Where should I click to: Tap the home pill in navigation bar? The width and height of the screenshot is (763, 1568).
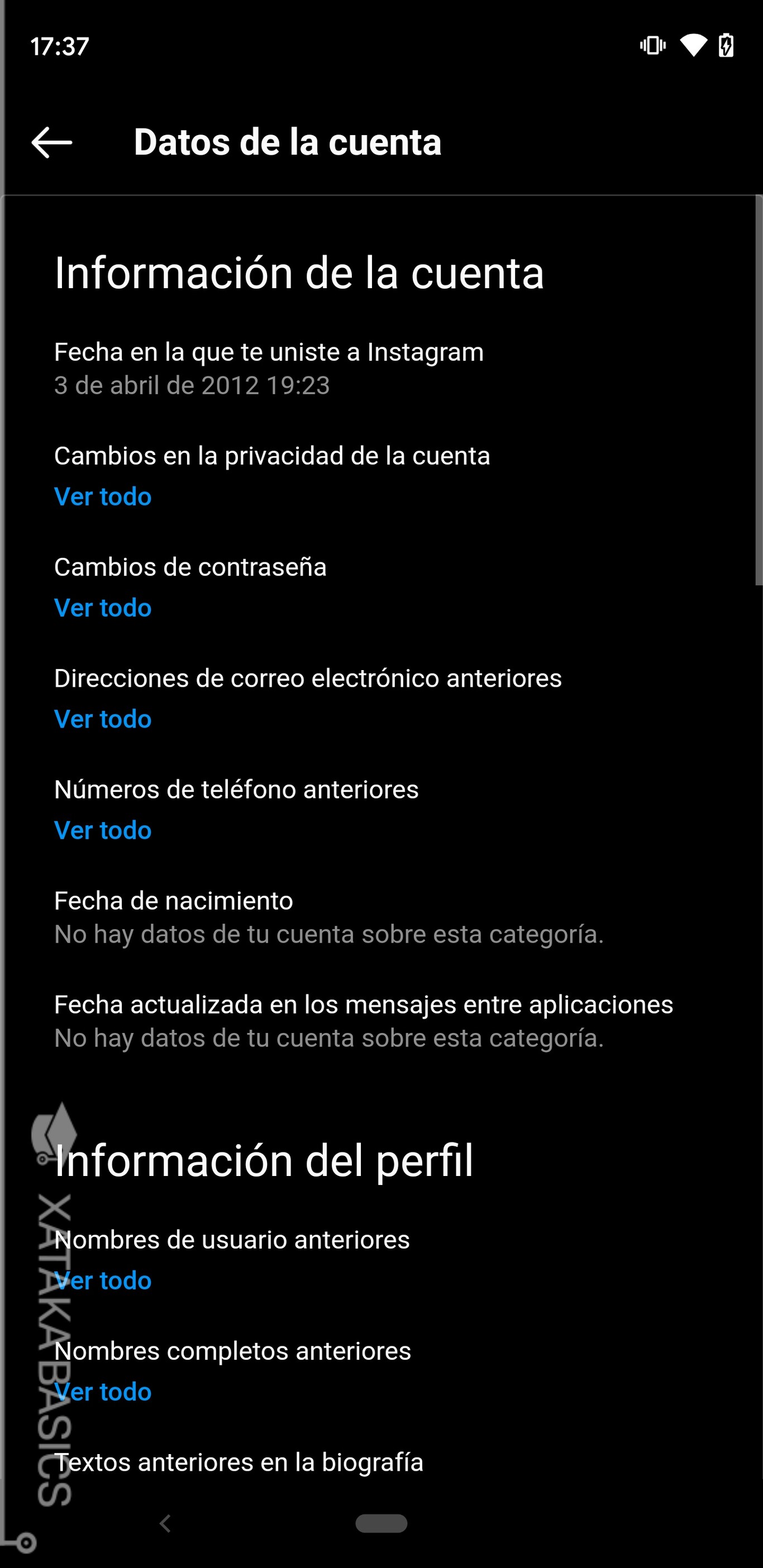381,1523
